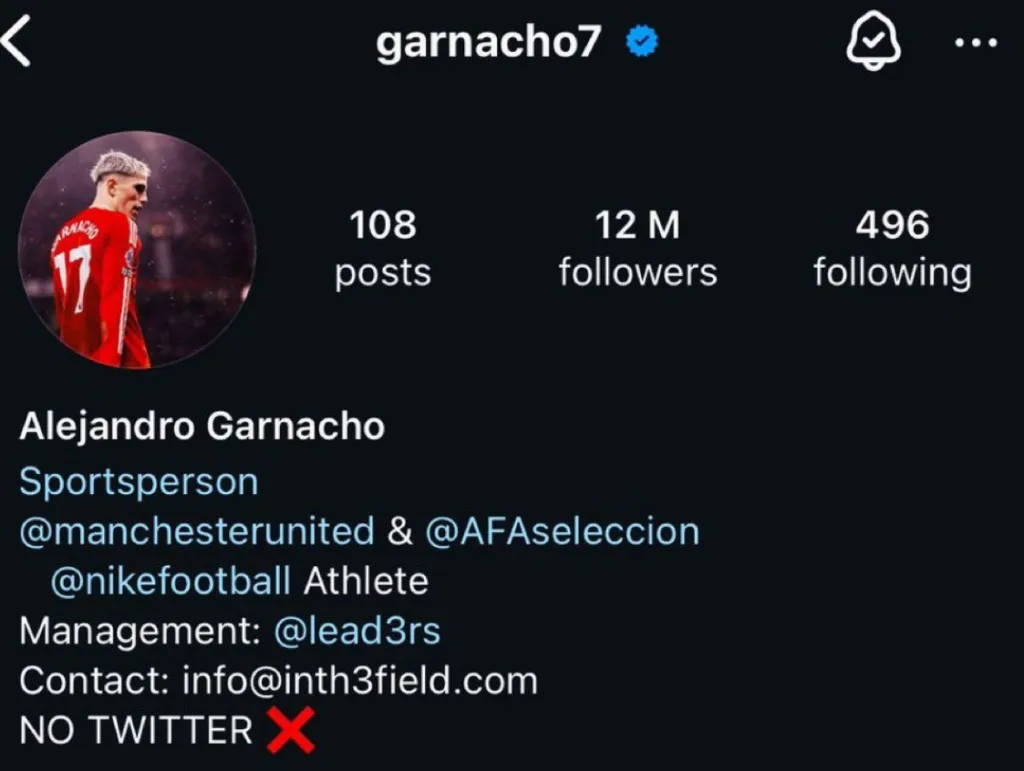Open the notifications bell for garnacho7
This screenshot has height=771, width=1024.
pyautogui.click(x=873, y=43)
